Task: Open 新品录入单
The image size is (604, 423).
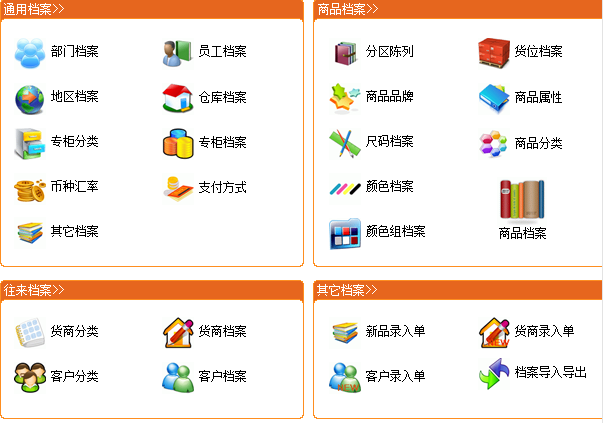Action: click(x=394, y=332)
